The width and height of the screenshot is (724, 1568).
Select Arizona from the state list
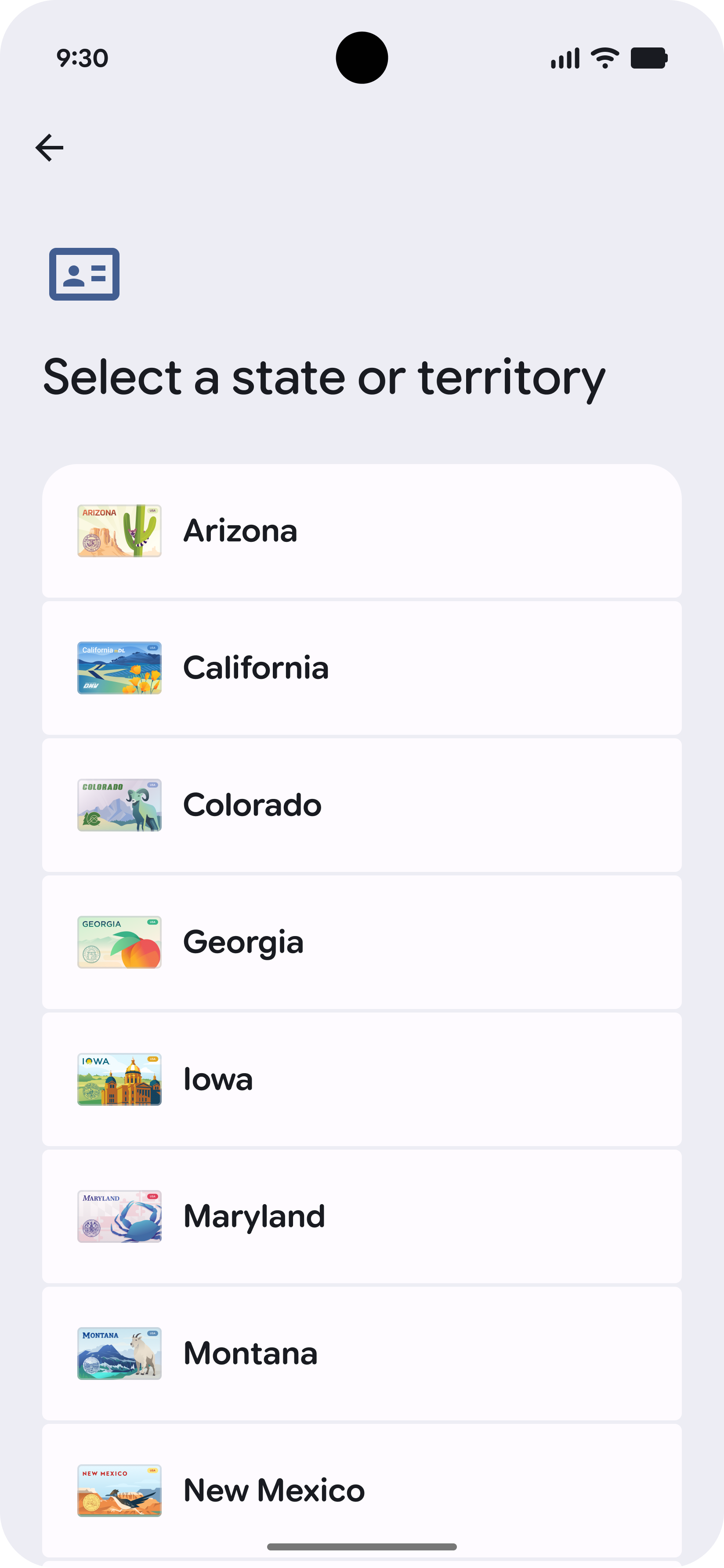(362, 530)
